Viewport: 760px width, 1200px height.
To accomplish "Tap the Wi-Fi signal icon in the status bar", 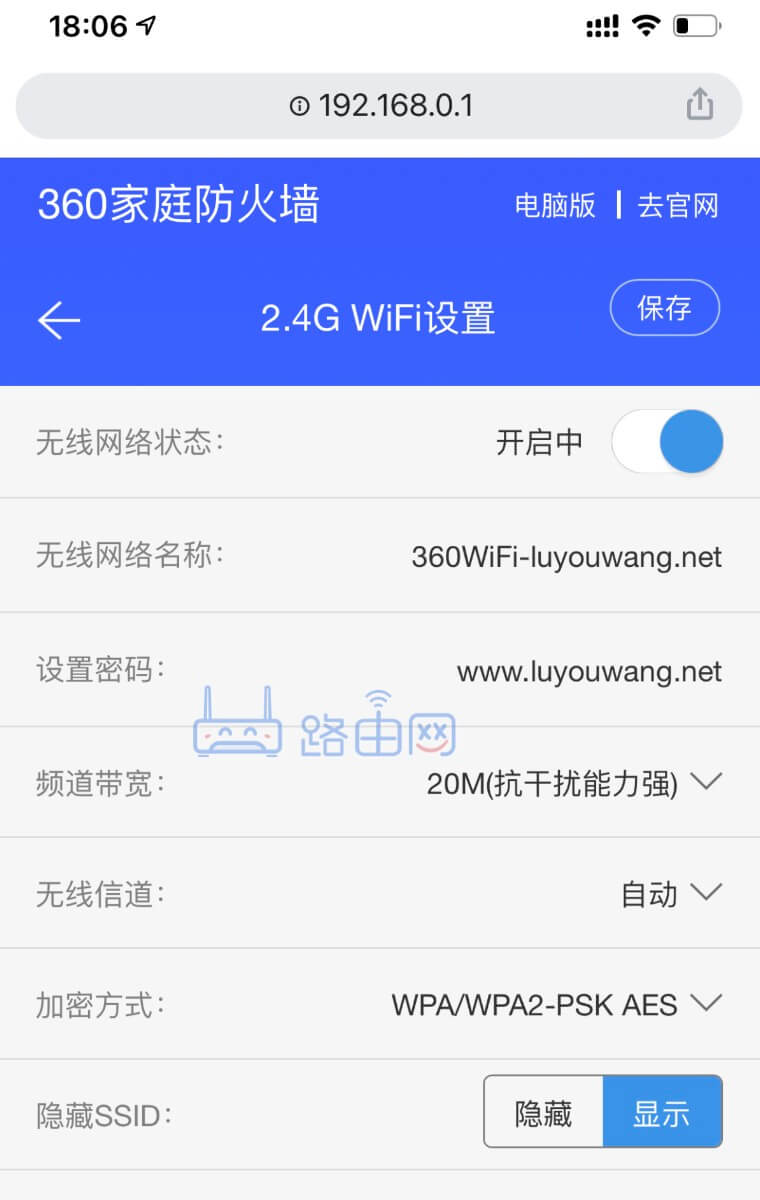I will coord(647,24).
